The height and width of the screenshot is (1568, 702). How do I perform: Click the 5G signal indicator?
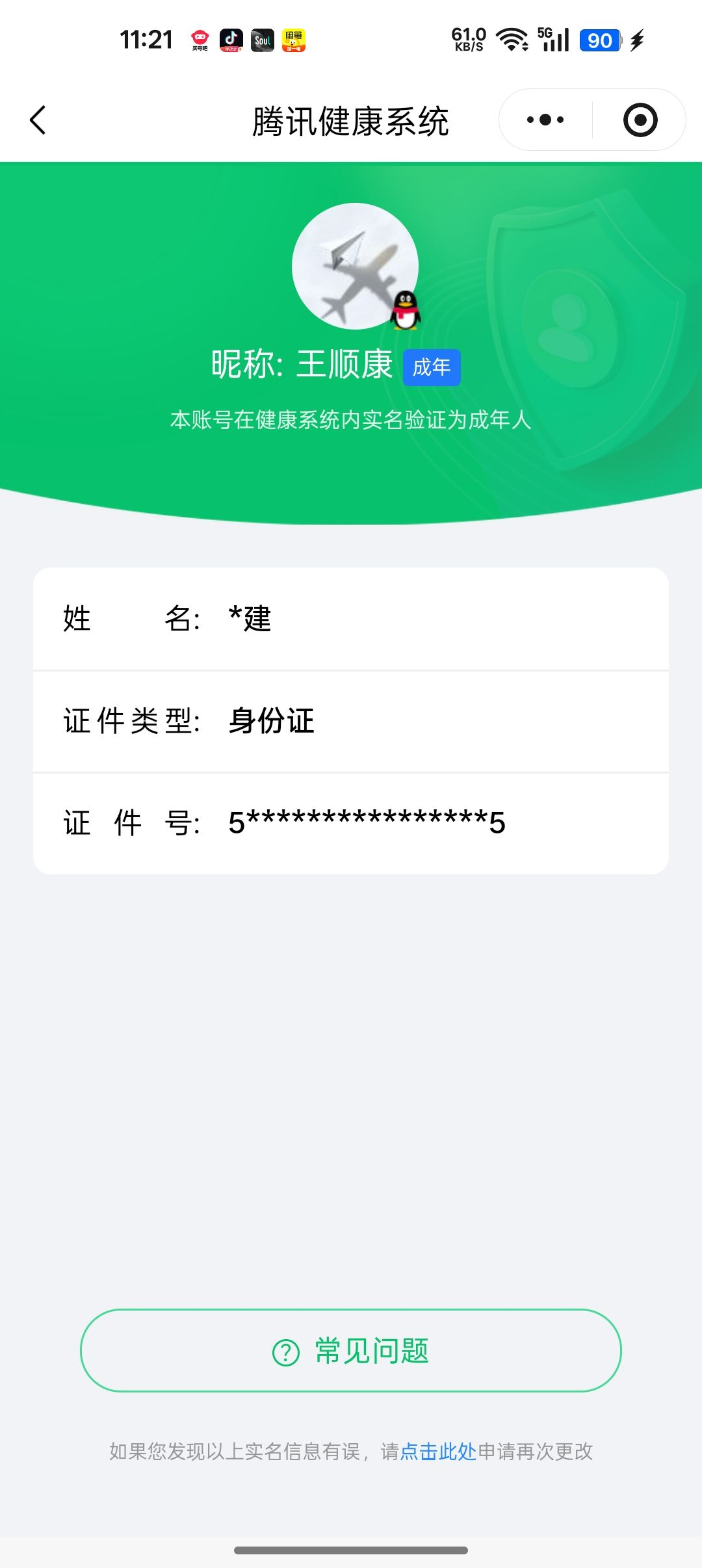tap(552, 39)
